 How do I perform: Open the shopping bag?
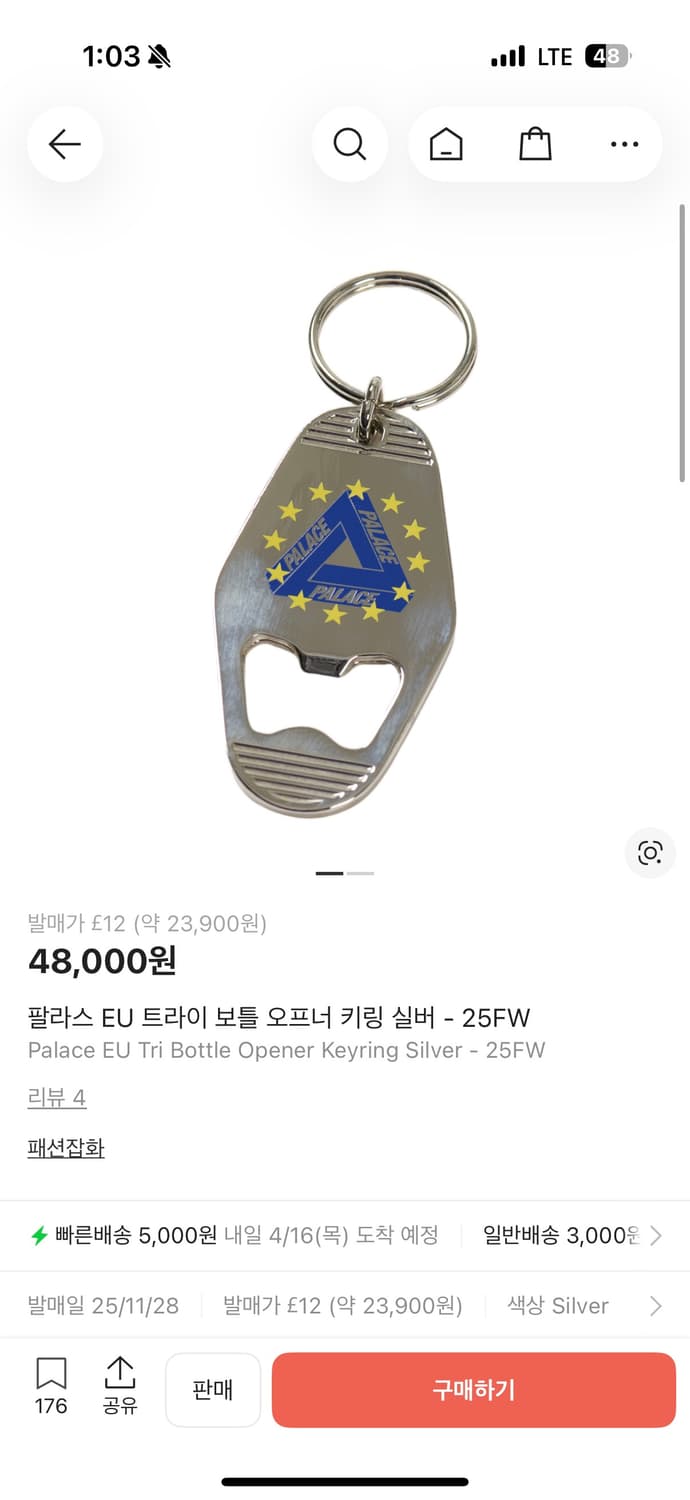[535, 145]
